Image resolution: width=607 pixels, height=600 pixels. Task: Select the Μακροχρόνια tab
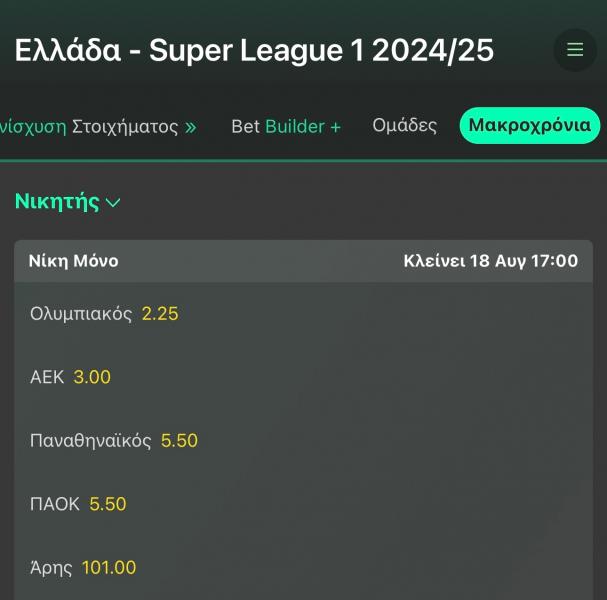pyautogui.click(x=530, y=126)
